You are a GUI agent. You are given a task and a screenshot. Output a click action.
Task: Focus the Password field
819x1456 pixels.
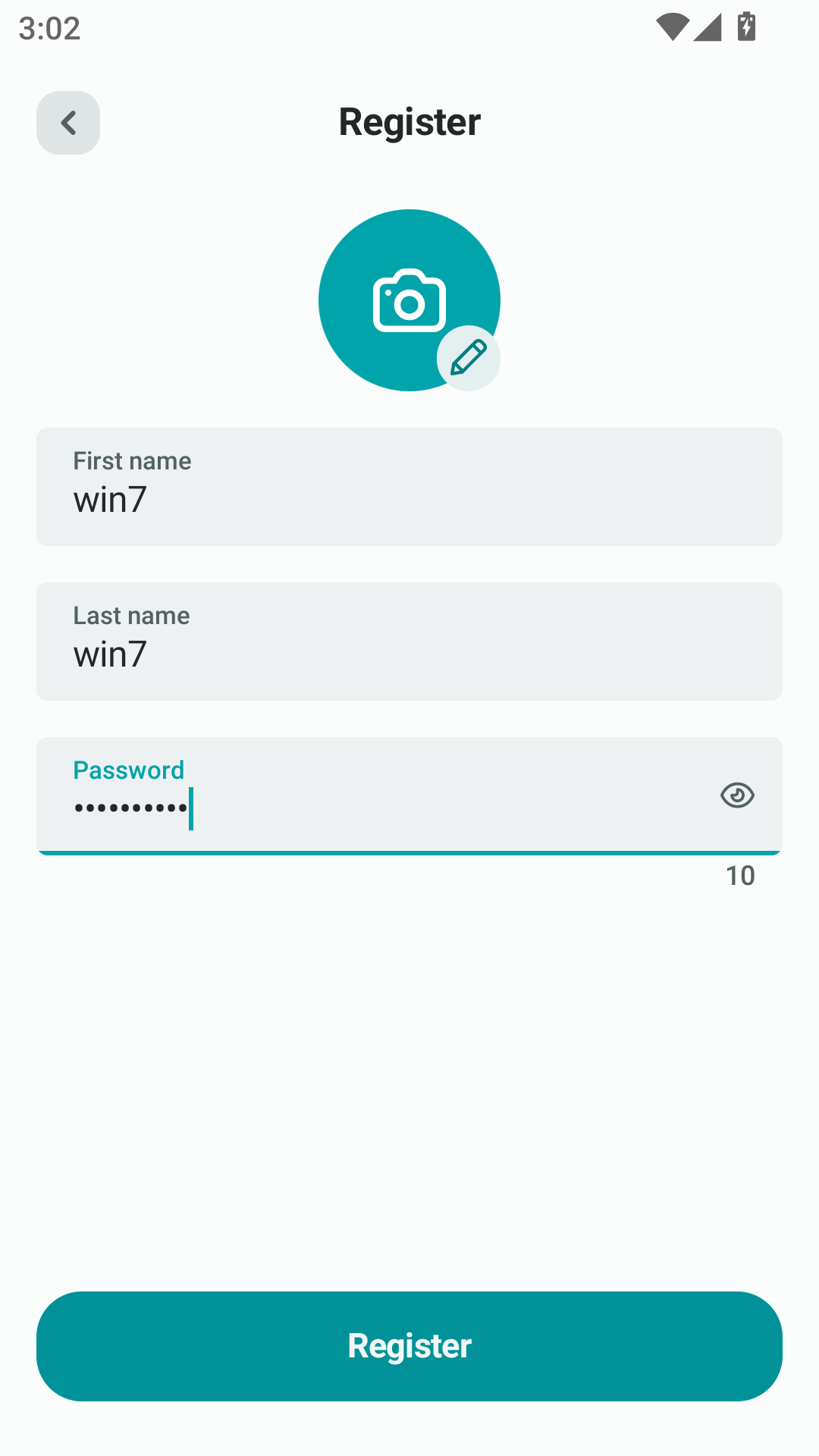379,796
